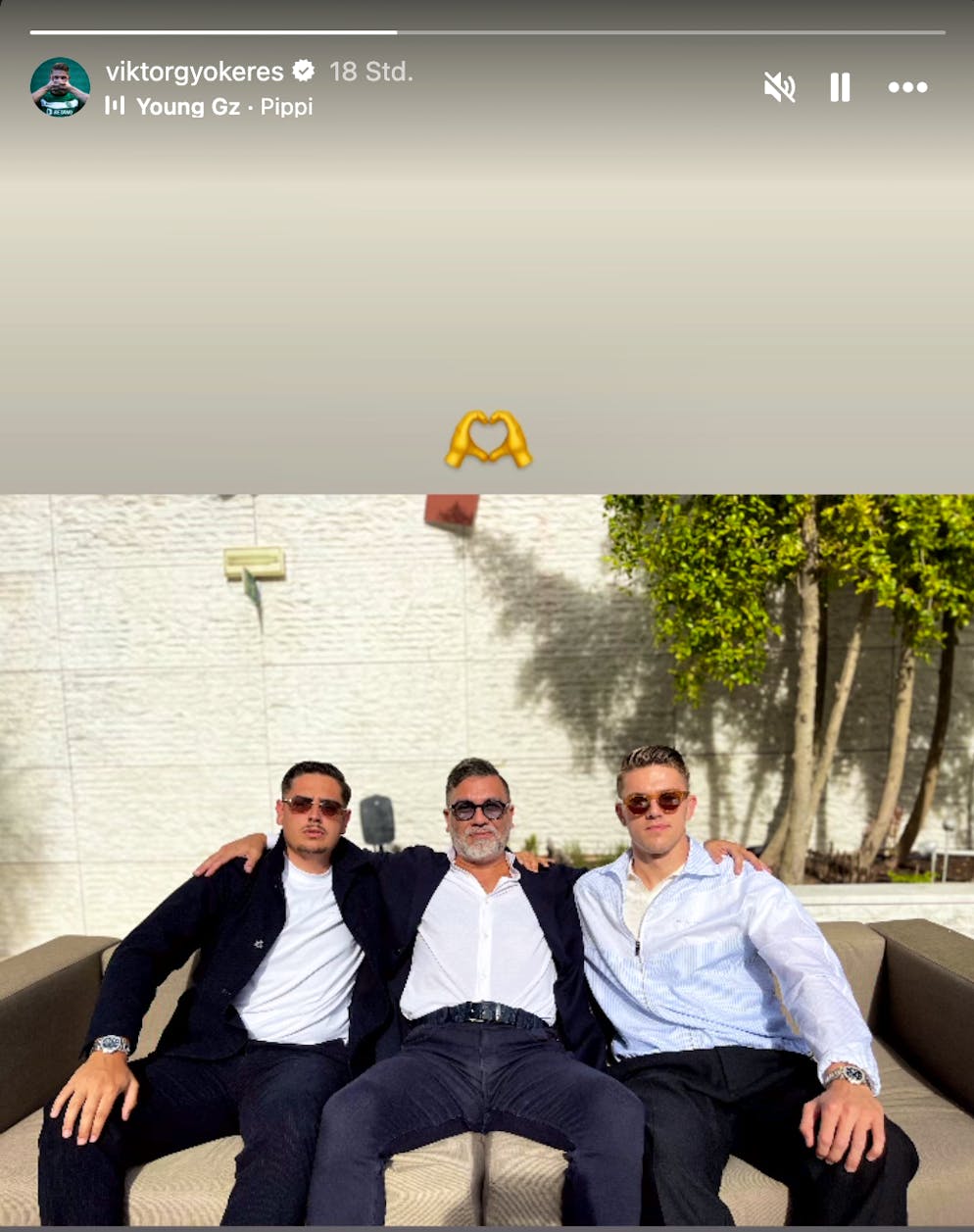Screen dimensions: 974x1232
Task: Pause the story playback
Action: (840, 87)
